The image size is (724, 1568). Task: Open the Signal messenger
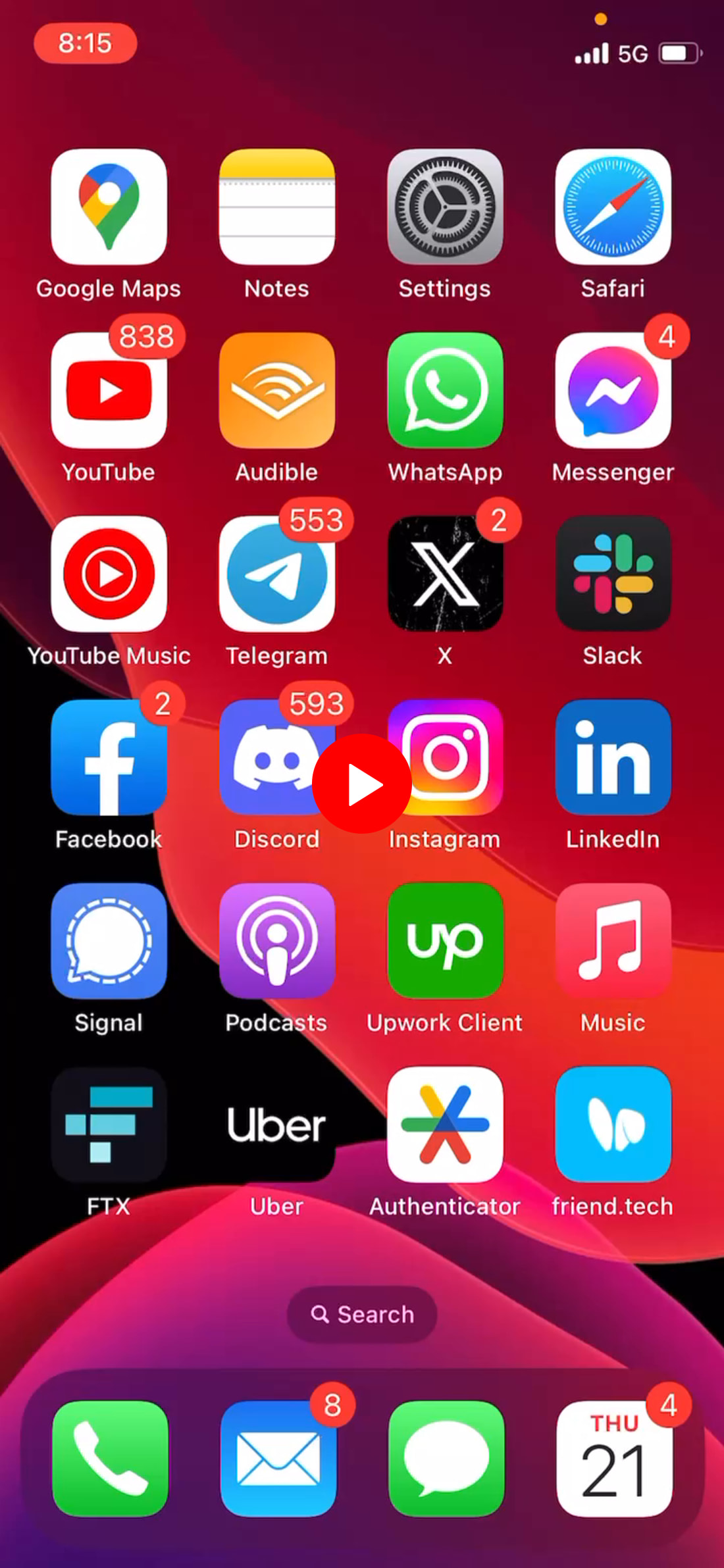pyautogui.click(x=109, y=941)
